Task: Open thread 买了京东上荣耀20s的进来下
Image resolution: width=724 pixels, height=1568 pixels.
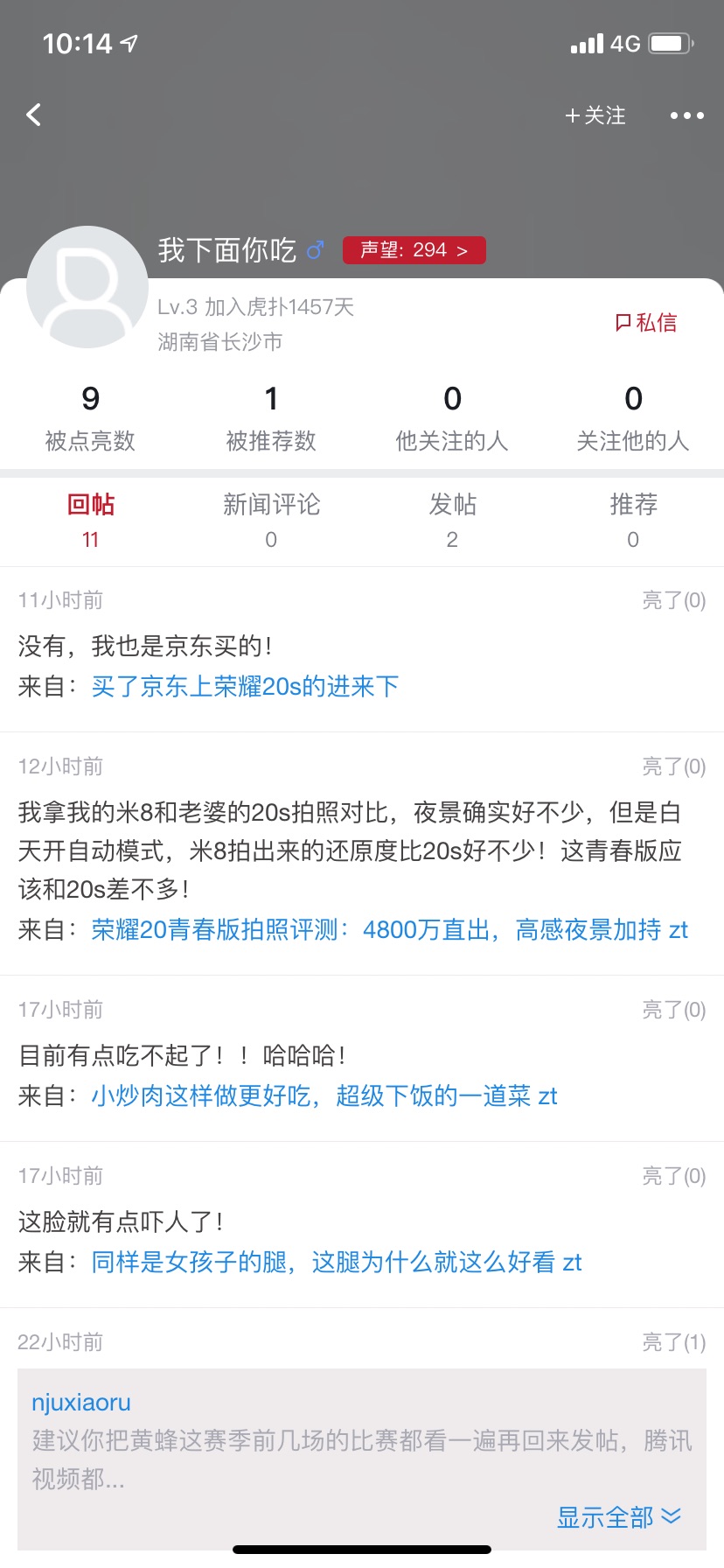Action: pos(245,687)
